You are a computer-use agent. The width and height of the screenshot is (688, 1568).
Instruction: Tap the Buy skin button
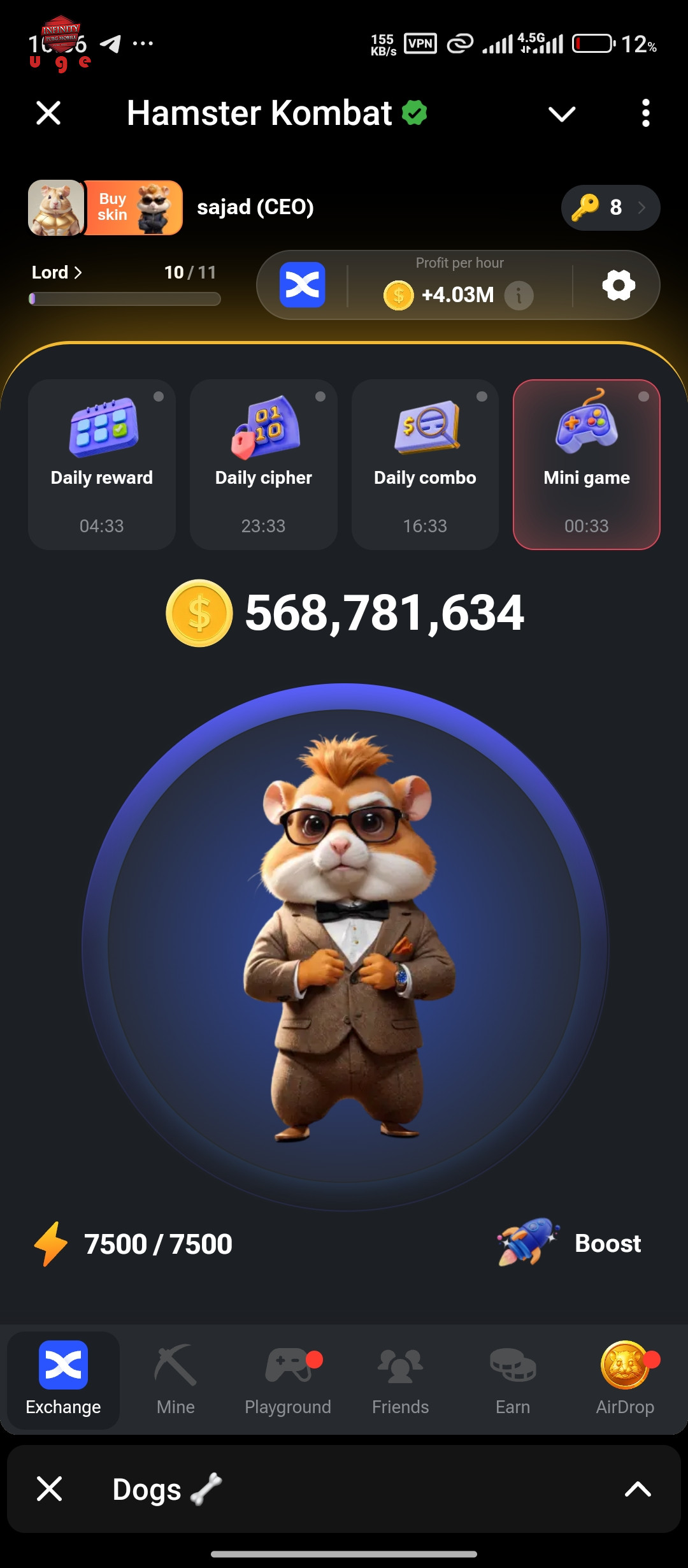[133, 208]
